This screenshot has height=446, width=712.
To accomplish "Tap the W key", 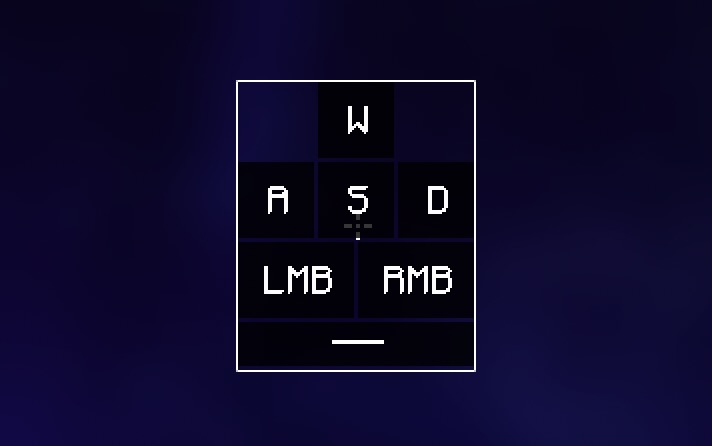I will click(x=356, y=120).
